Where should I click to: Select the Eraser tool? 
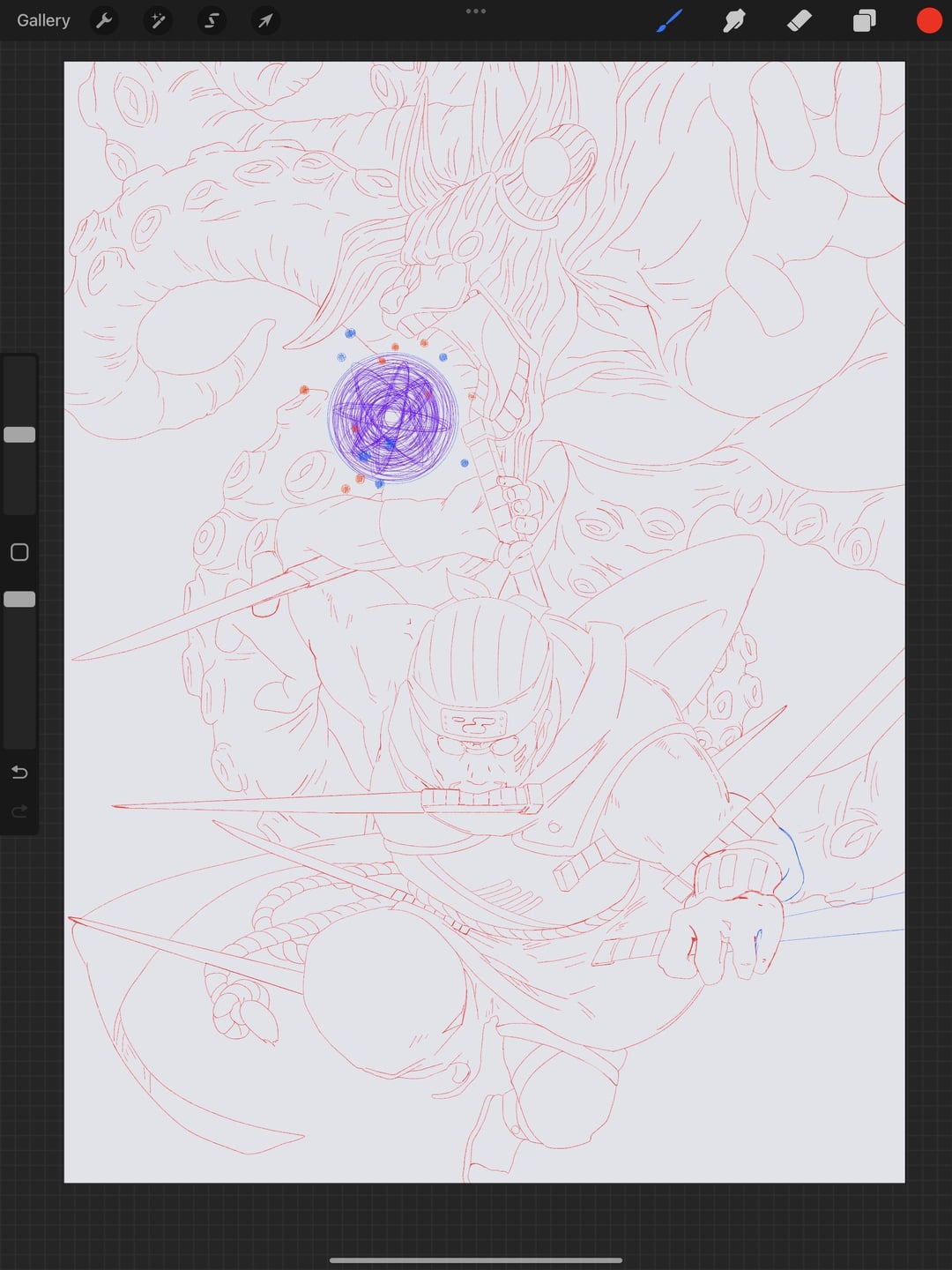[x=799, y=20]
